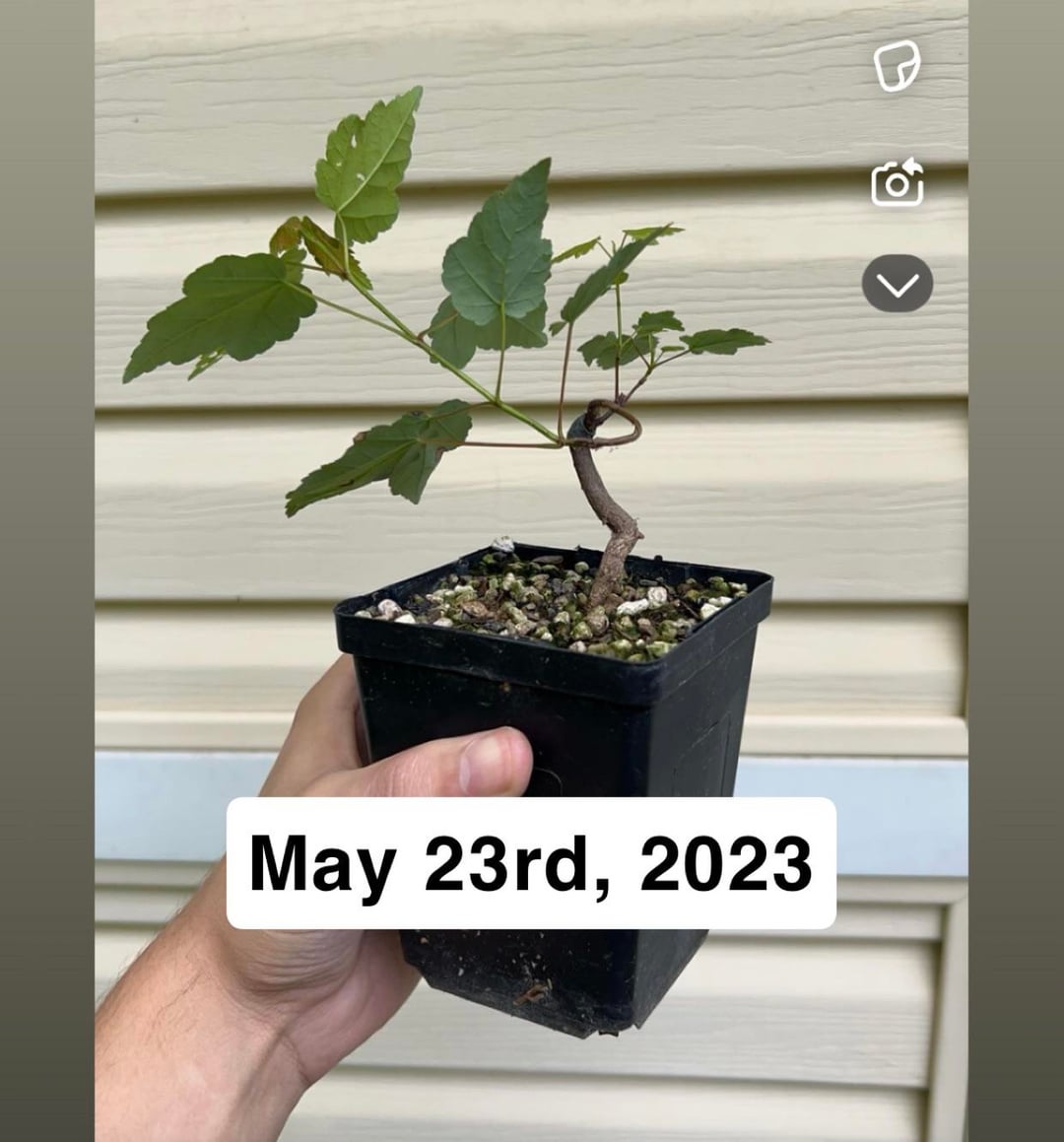The image size is (1064, 1142).
Task: Tap the add photo camera icon
Action: [x=897, y=182]
